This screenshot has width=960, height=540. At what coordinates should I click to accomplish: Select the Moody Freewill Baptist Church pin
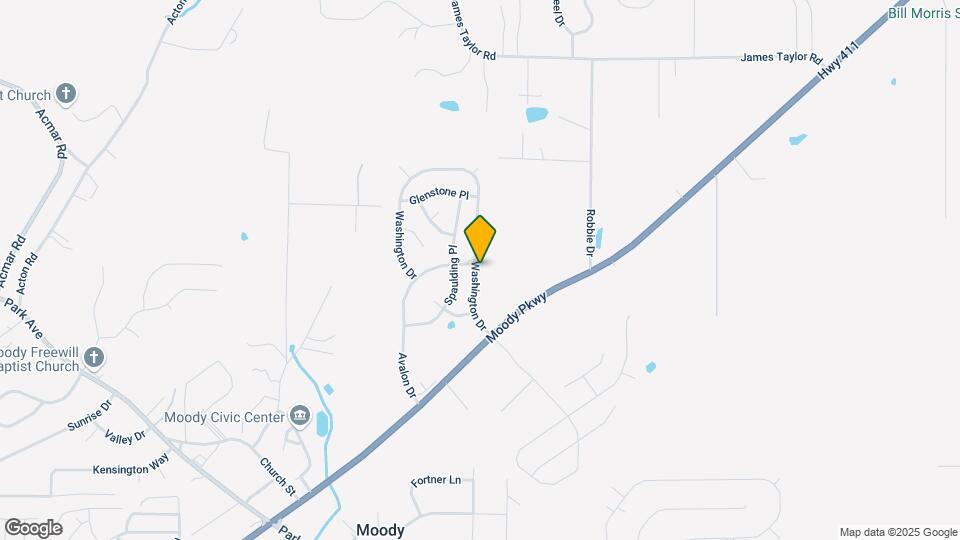[94, 357]
